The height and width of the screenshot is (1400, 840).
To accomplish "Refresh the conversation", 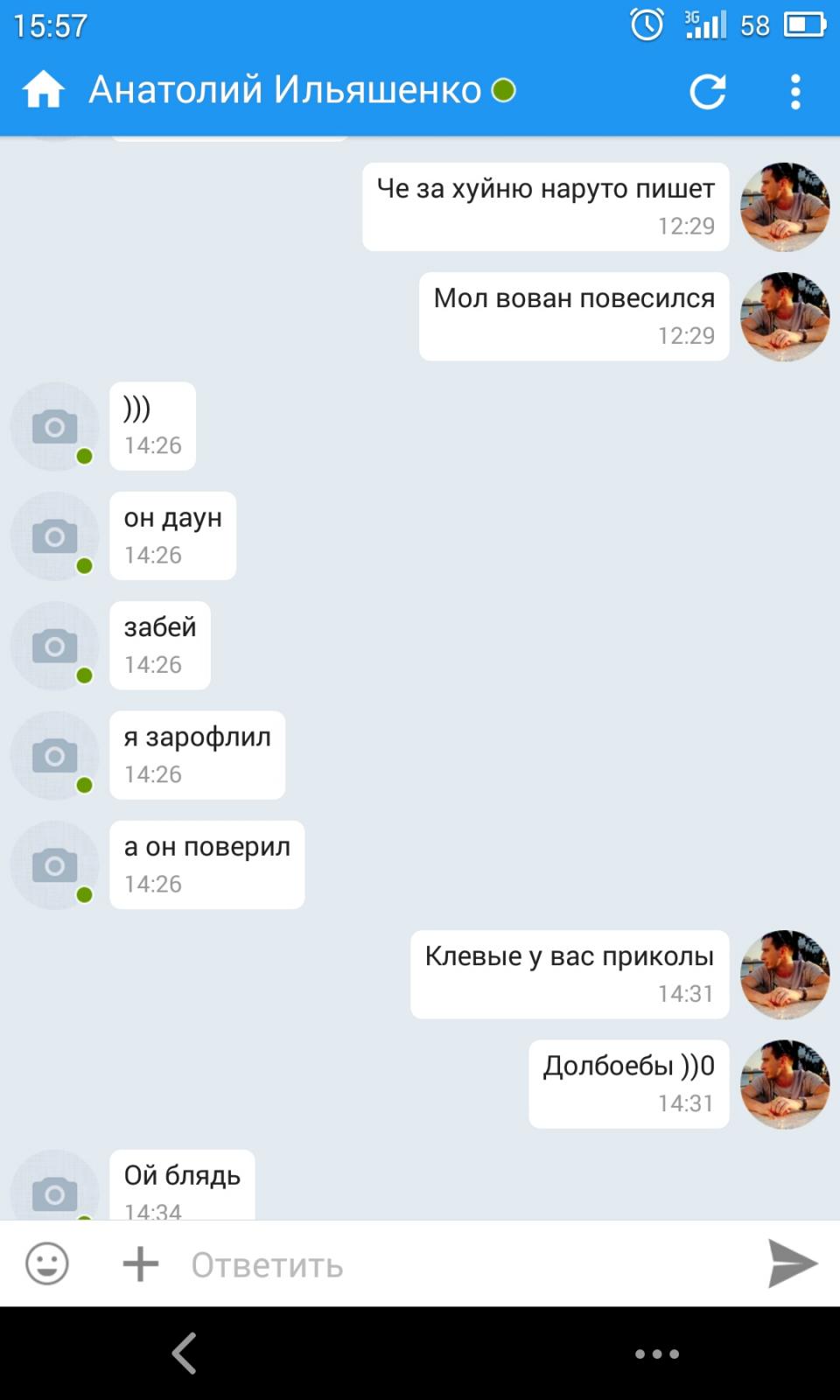I will [708, 91].
